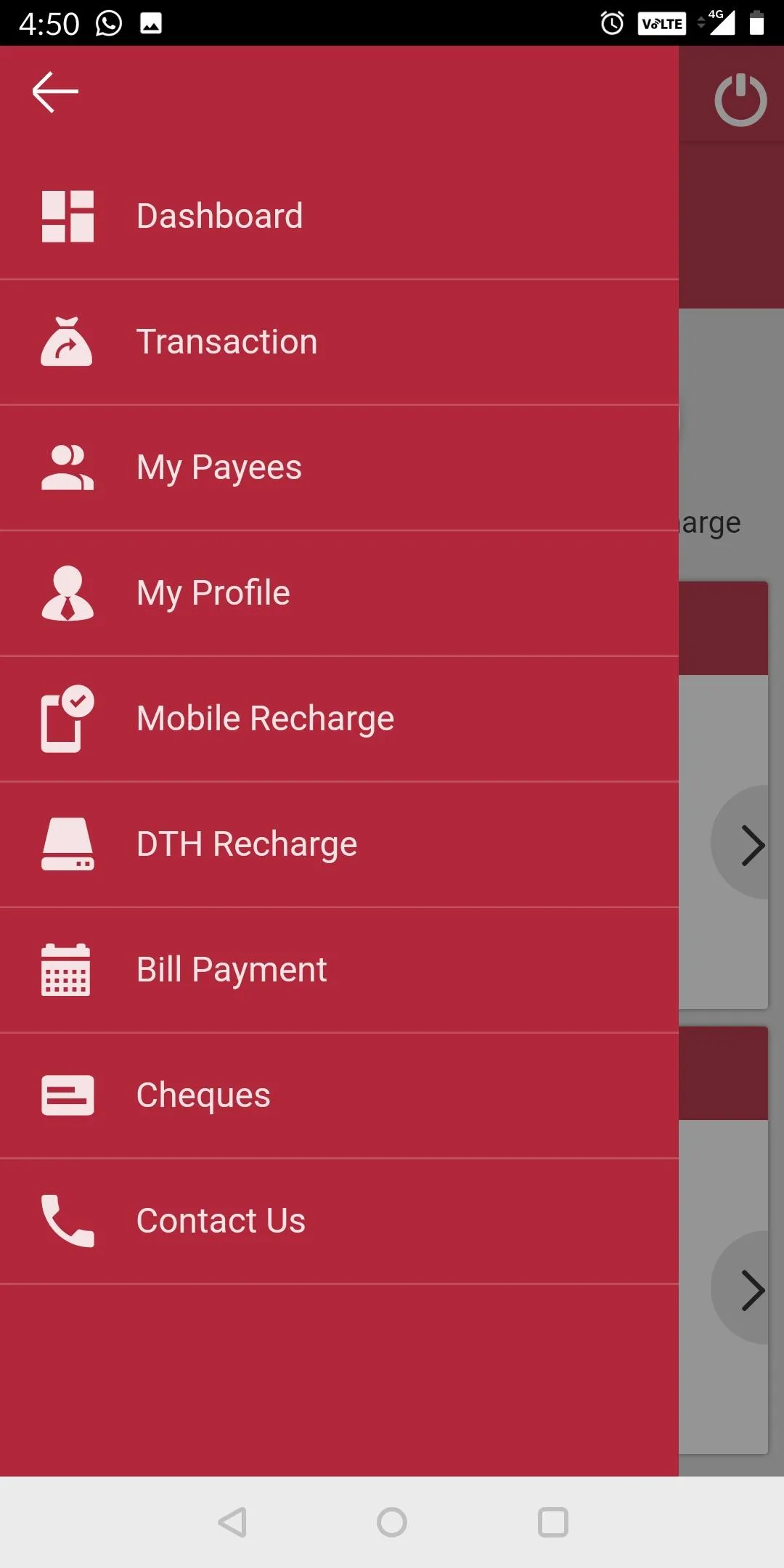Select the Dashboard grid icon
The image size is (784, 1568).
pyautogui.click(x=67, y=216)
